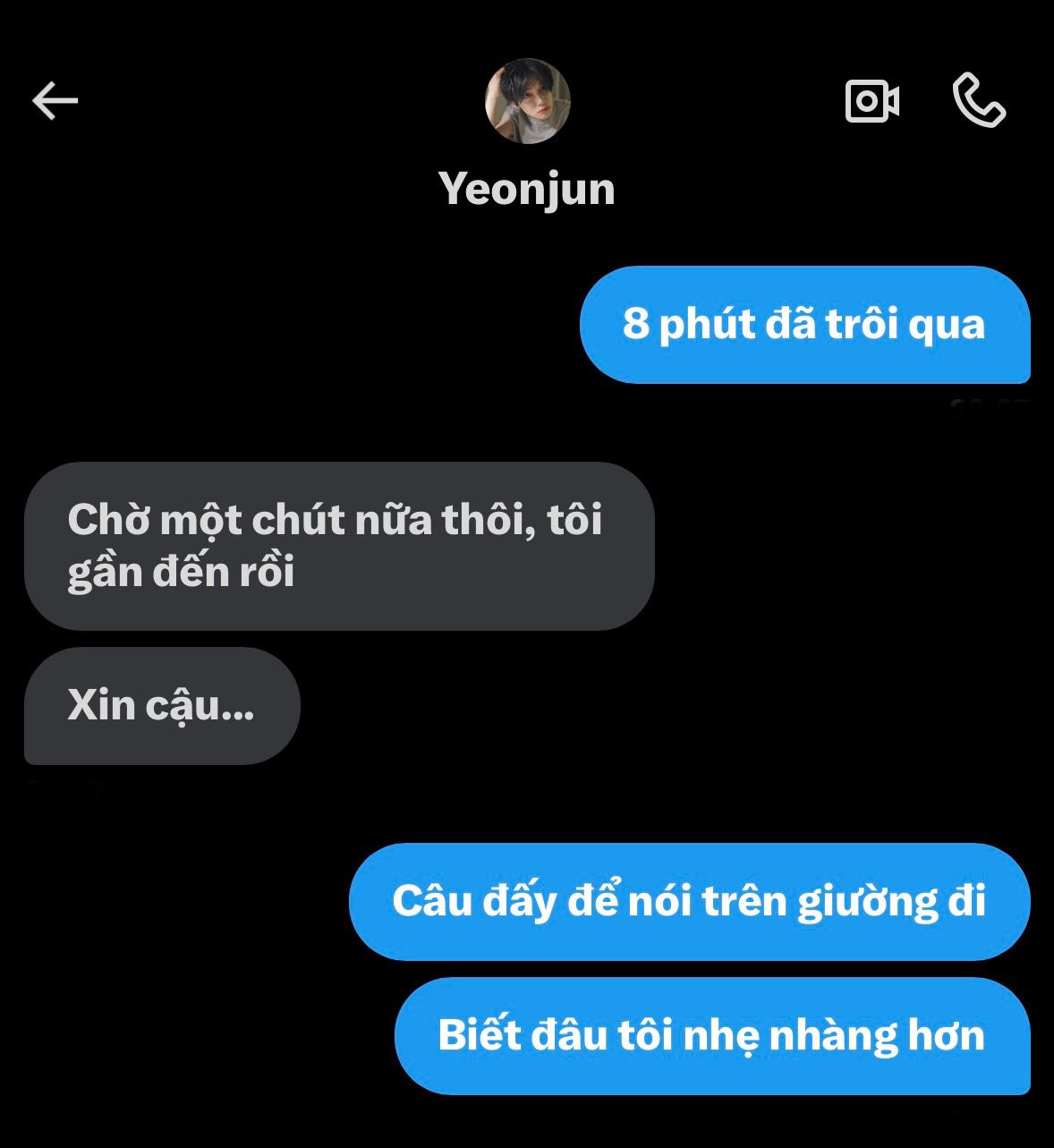Start a video call with Yeonjun

coord(871,101)
